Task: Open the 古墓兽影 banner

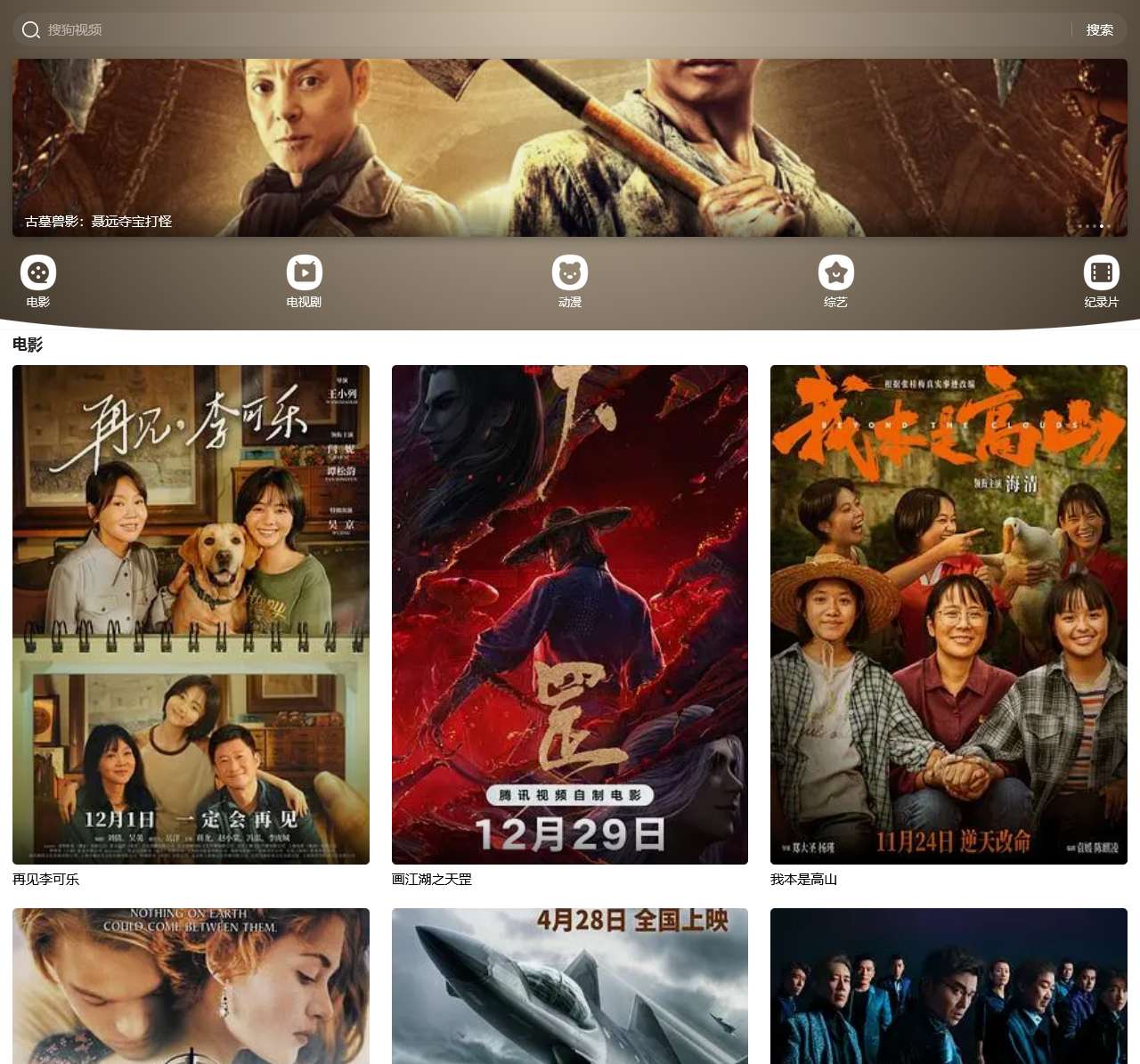Action: click(570, 148)
